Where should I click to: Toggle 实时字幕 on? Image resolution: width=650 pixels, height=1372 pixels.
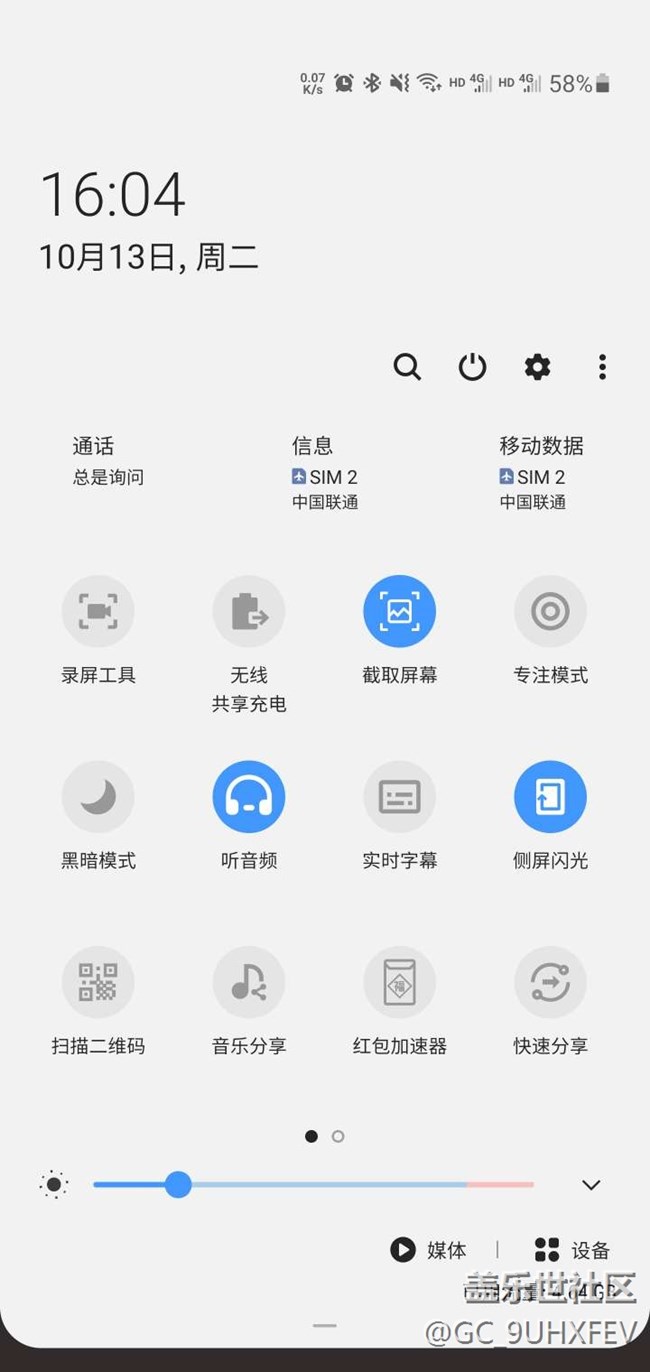399,797
